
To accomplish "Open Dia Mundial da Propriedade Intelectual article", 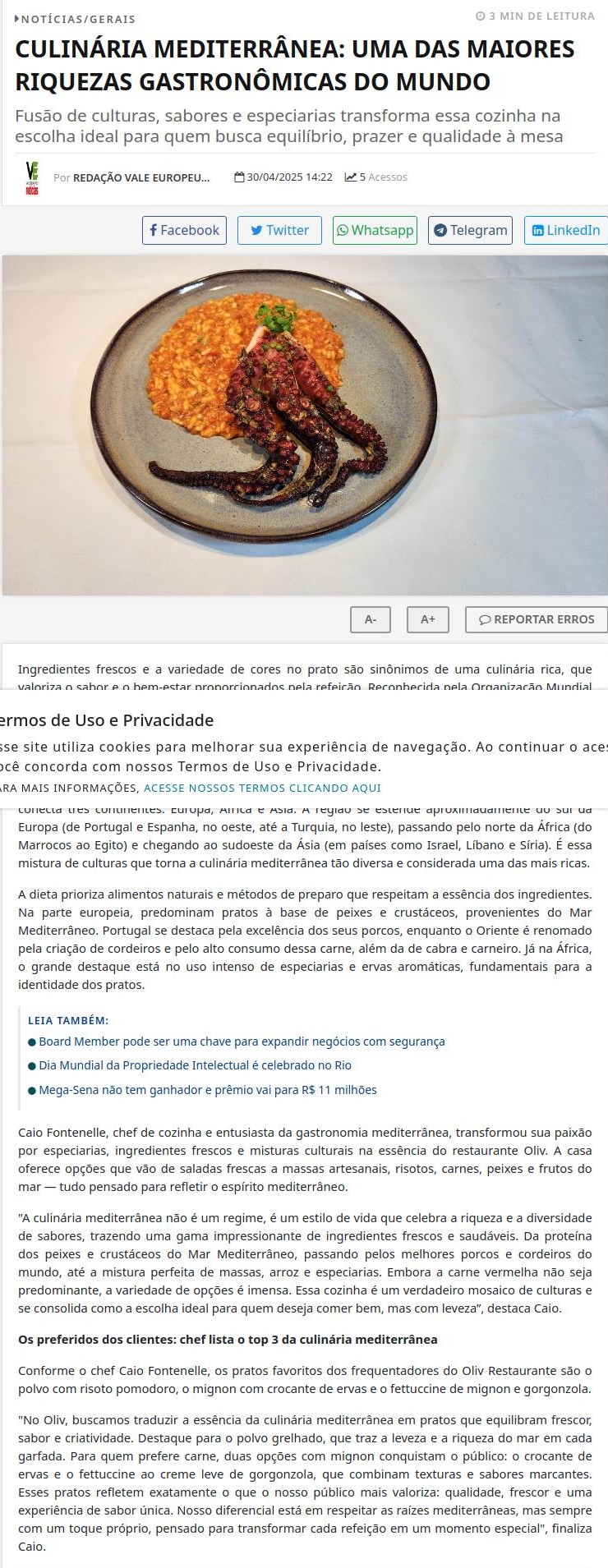I will [195, 1065].
